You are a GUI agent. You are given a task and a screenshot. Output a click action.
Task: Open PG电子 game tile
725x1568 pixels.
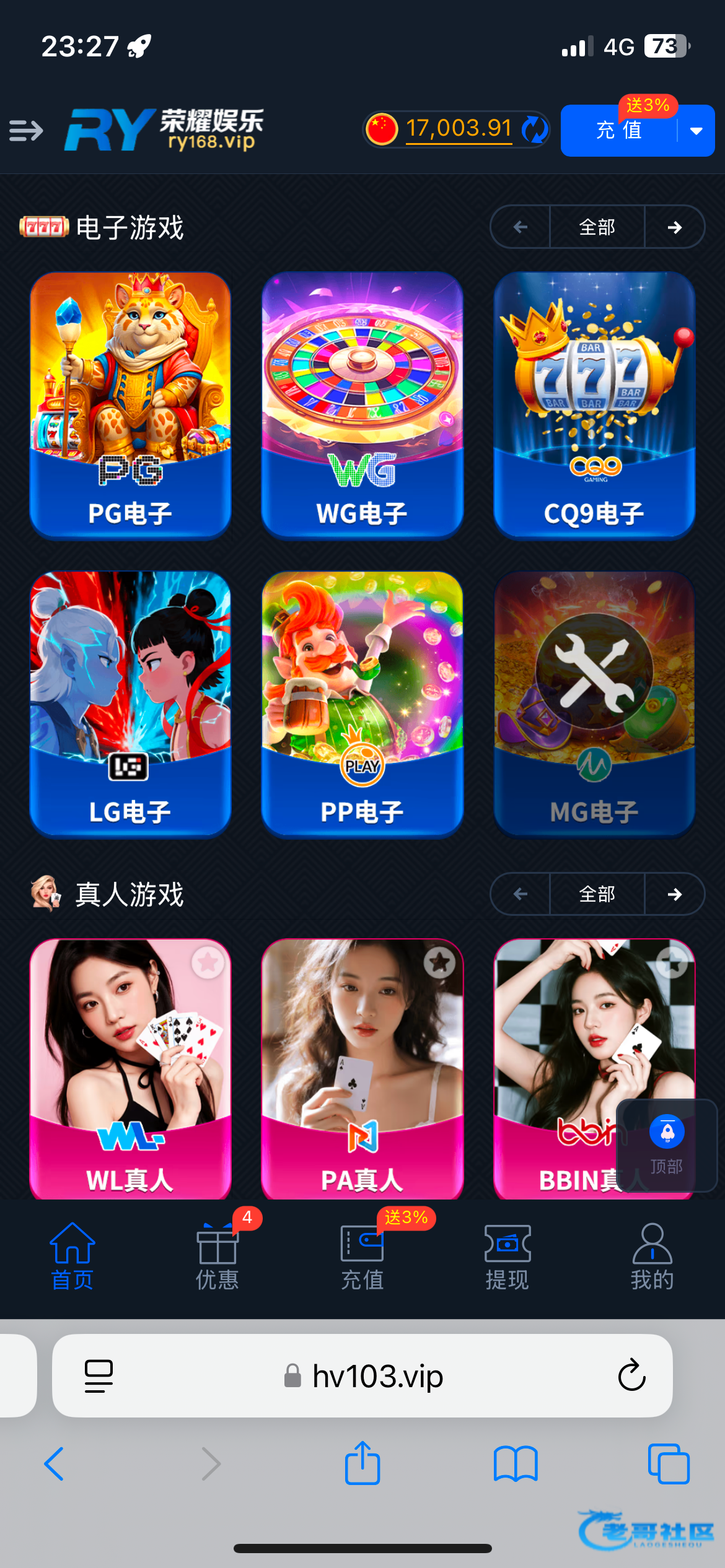(x=130, y=406)
